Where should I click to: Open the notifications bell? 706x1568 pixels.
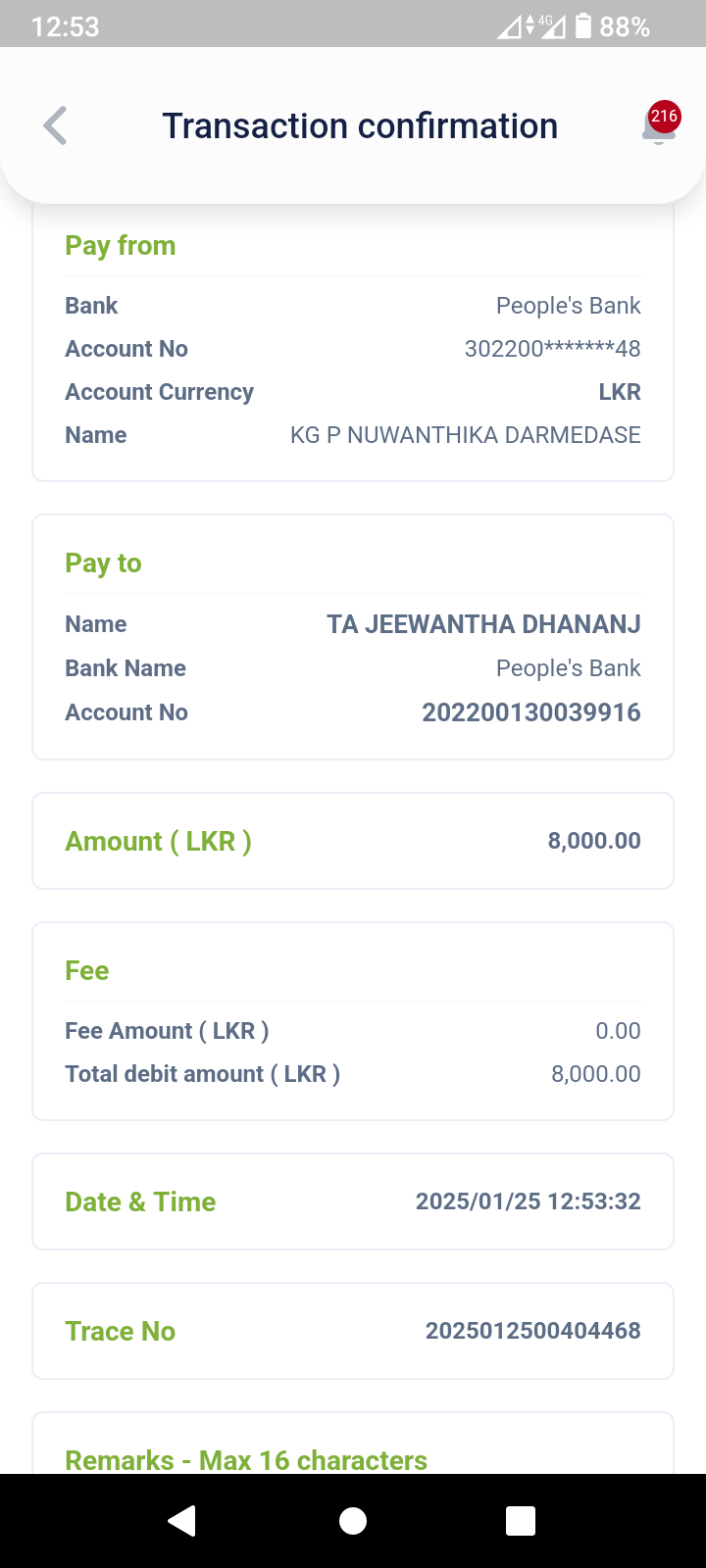pyautogui.click(x=659, y=126)
